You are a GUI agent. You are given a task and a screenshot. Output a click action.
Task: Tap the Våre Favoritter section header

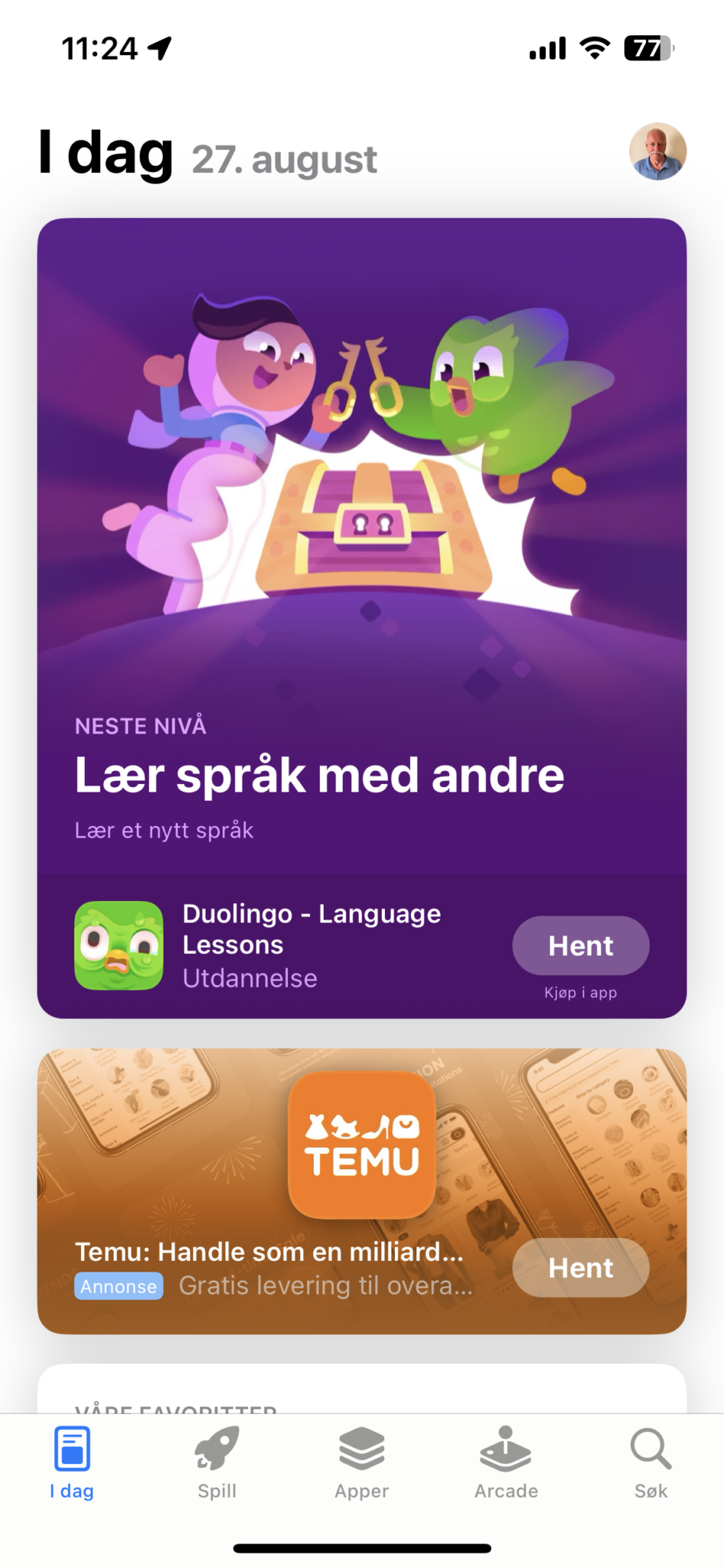[178, 1409]
